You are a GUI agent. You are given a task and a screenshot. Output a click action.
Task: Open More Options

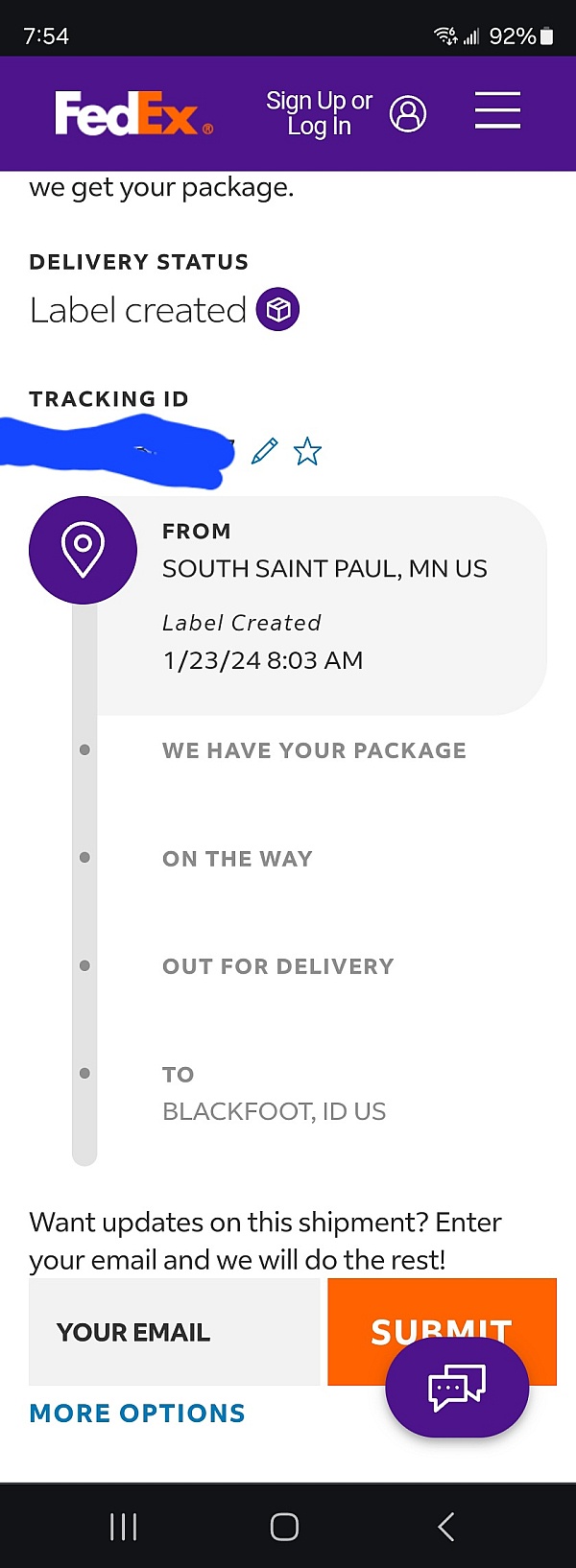click(x=137, y=1413)
